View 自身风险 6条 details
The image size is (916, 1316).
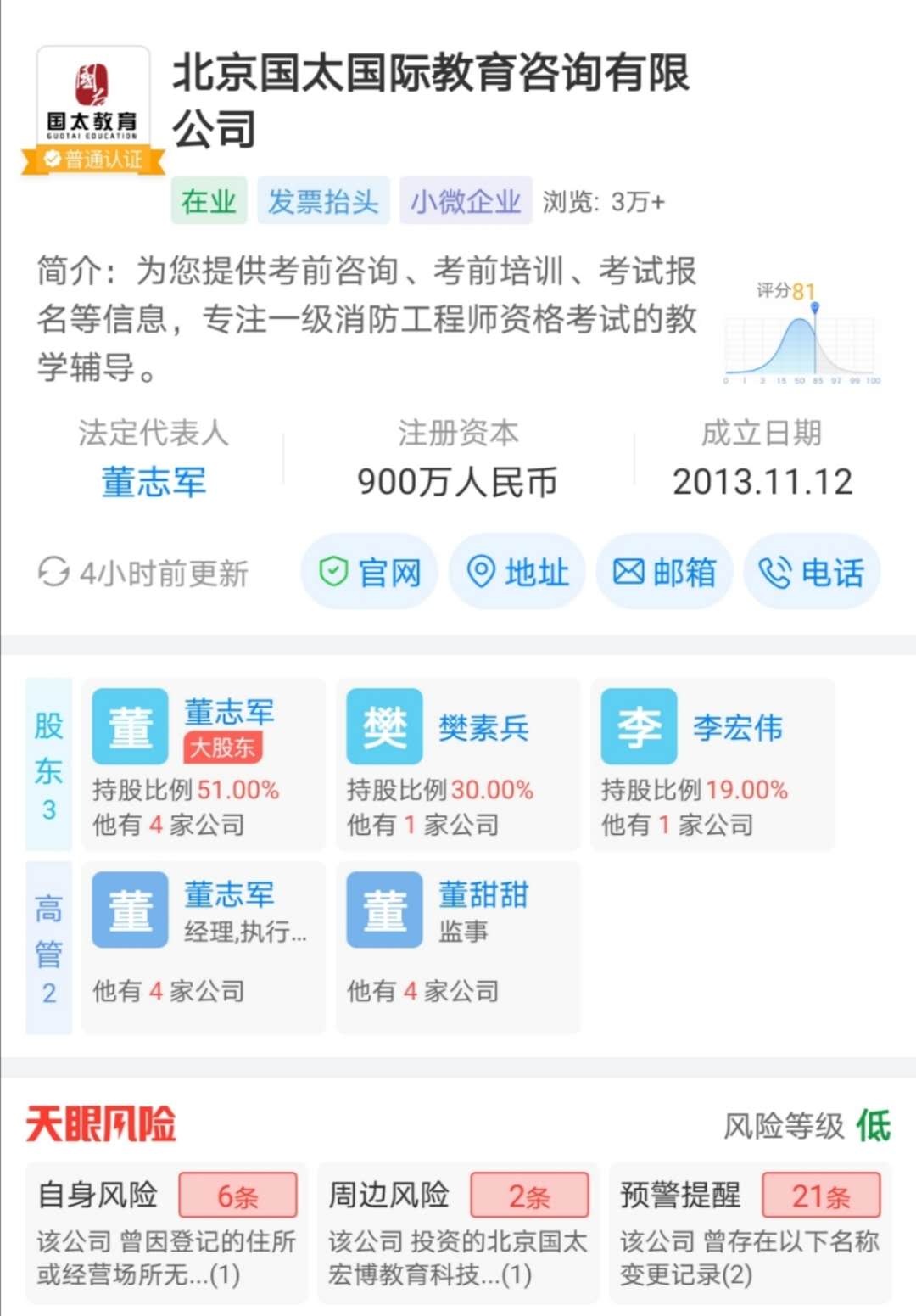(x=166, y=1232)
